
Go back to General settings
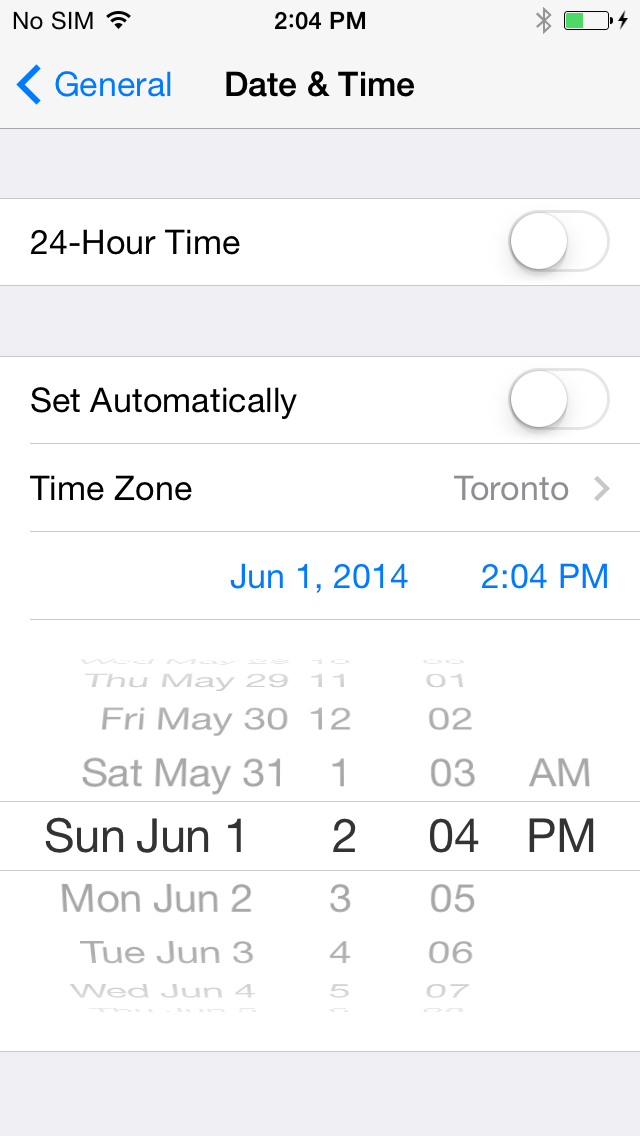pyautogui.click(x=95, y=85)
